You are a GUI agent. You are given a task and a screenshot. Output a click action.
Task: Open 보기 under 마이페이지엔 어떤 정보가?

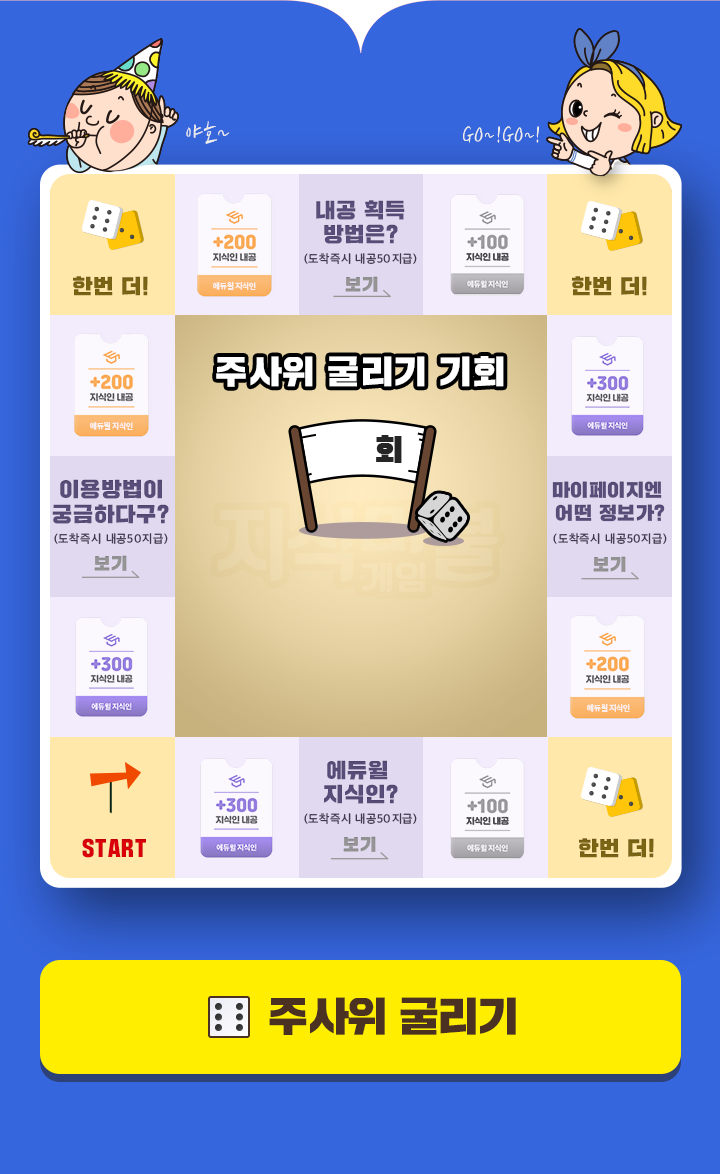[x=609, y=565]
